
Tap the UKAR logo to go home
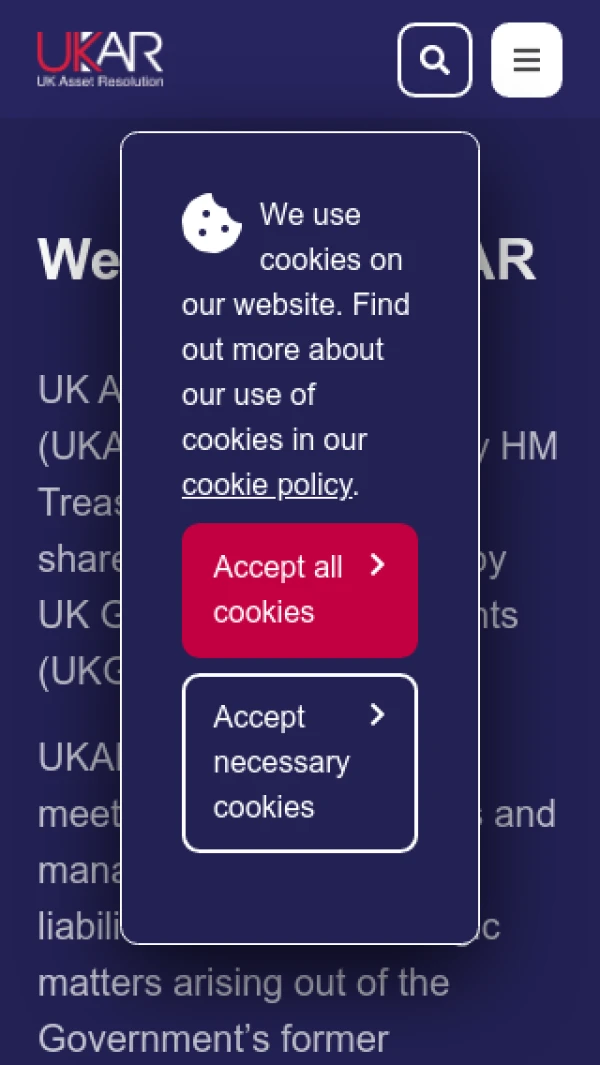click(x=100, y=59)
